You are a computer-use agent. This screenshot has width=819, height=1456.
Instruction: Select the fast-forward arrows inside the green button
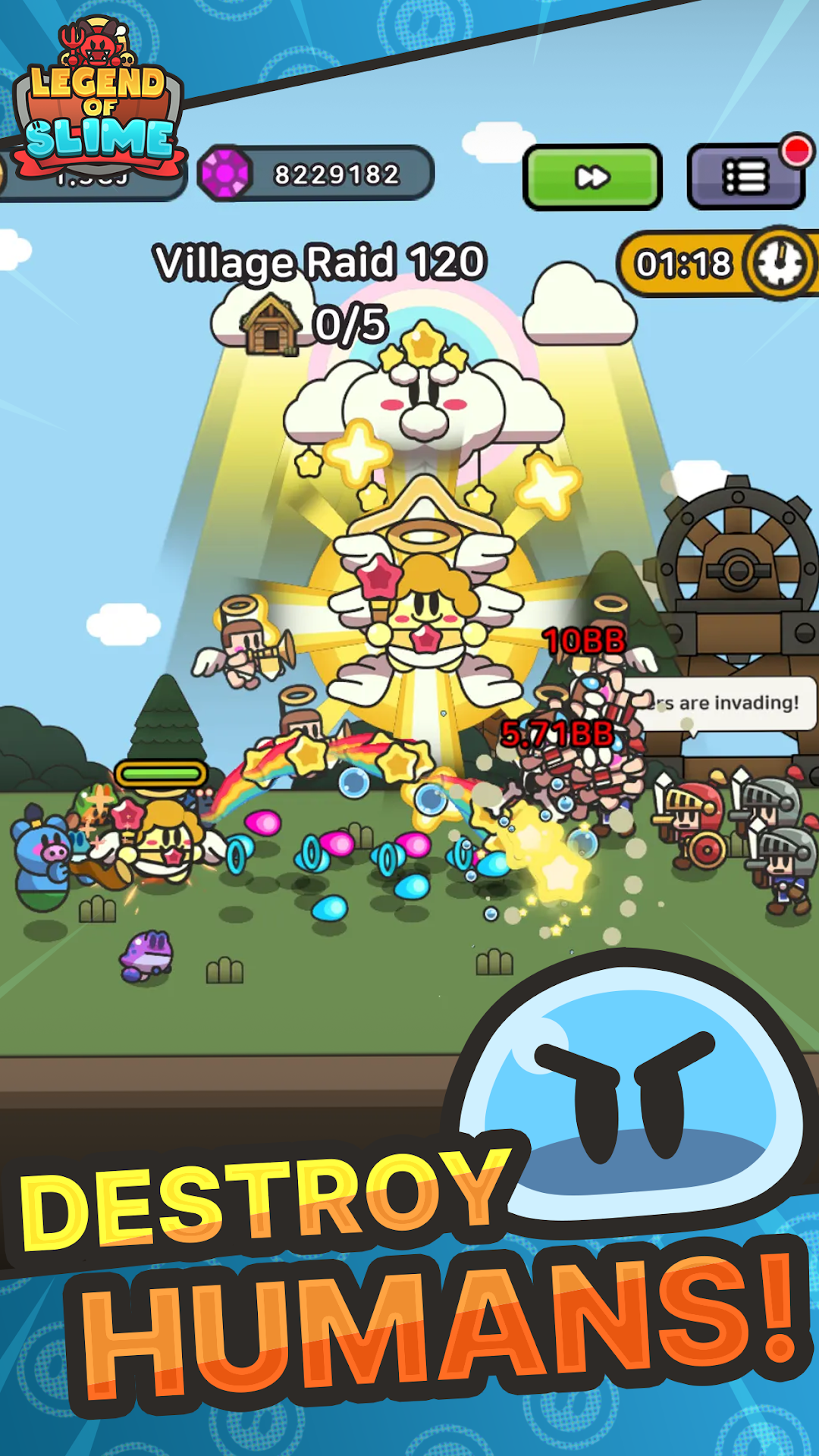pos(593,175)
